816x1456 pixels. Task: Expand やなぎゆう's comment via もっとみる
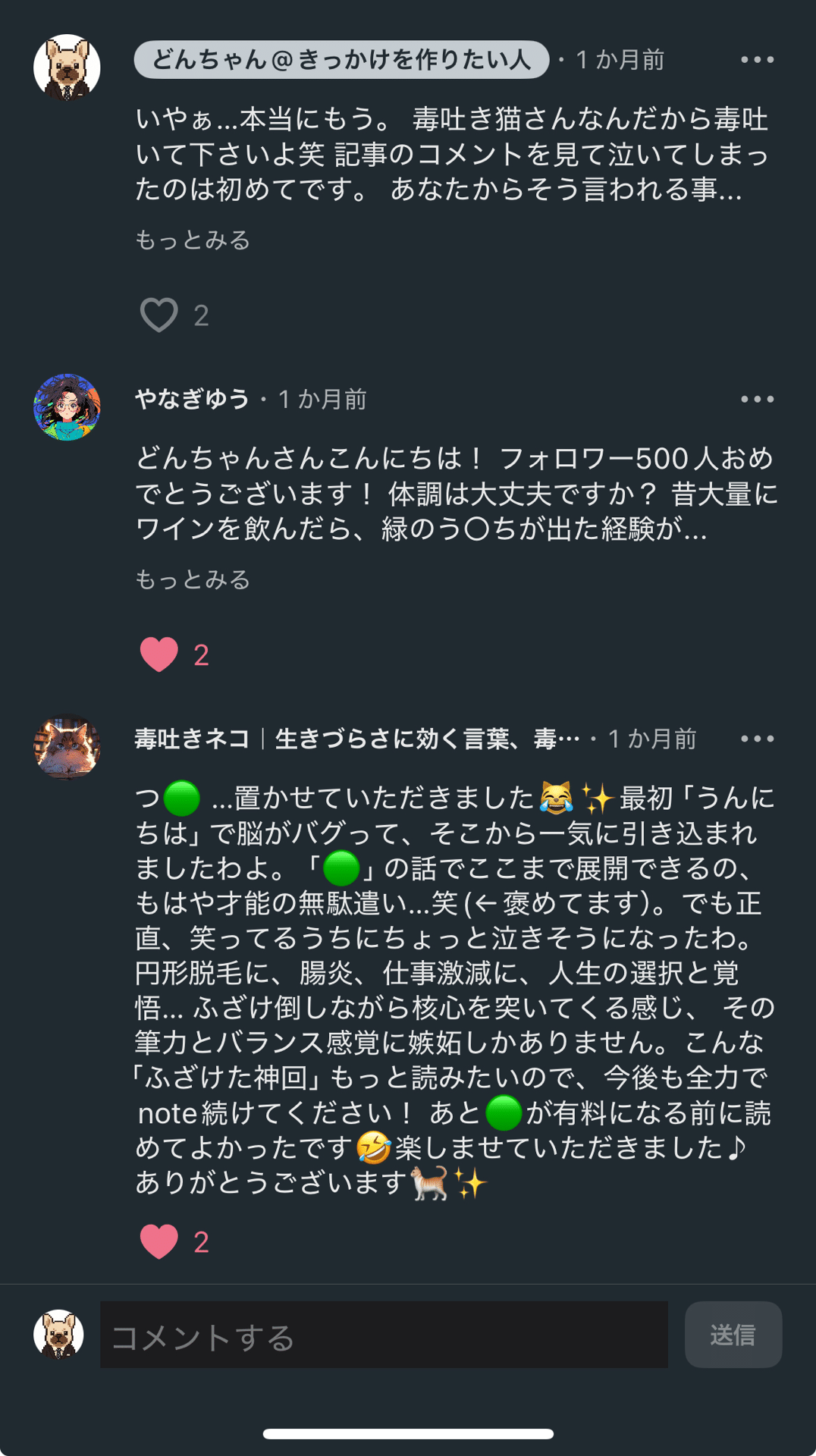[193, 580]
